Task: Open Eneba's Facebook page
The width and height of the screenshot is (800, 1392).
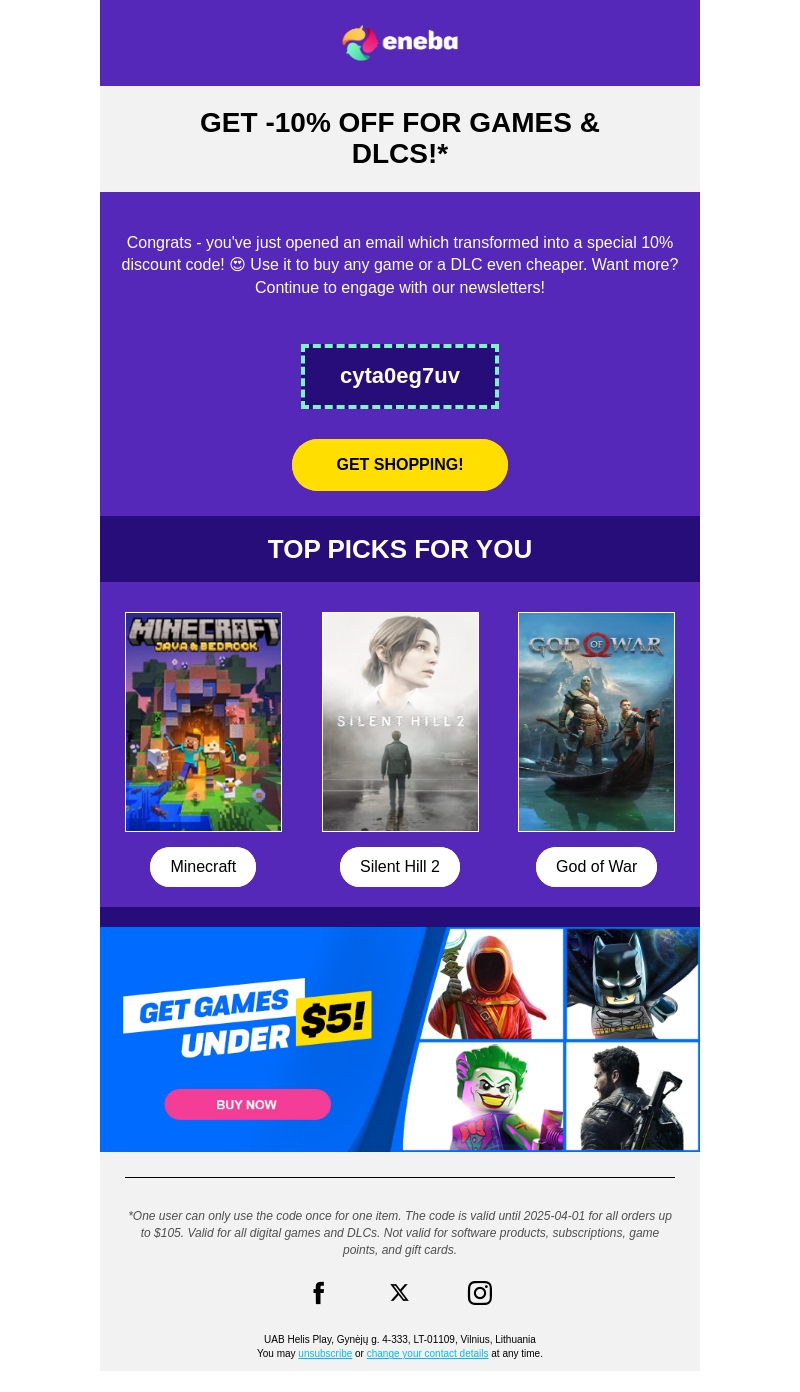Action: click(x=319, y=1293)
